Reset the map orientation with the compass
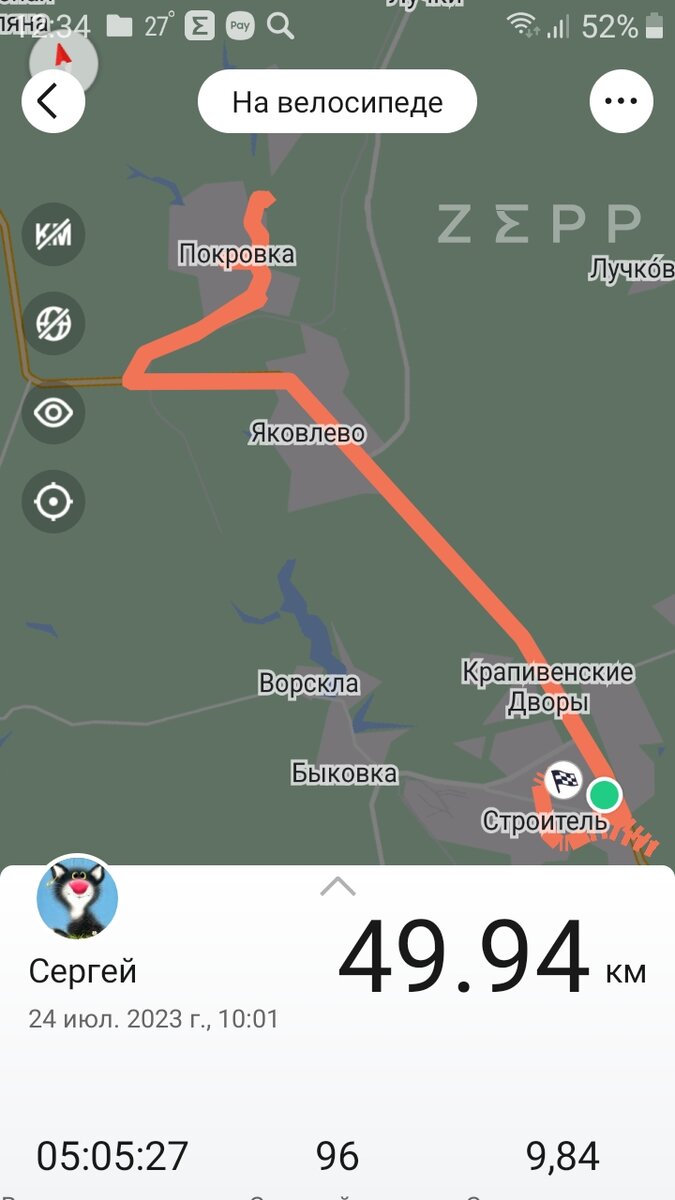Image resolution: width=675 pixels, height=1200 pixels. (63, 60)
